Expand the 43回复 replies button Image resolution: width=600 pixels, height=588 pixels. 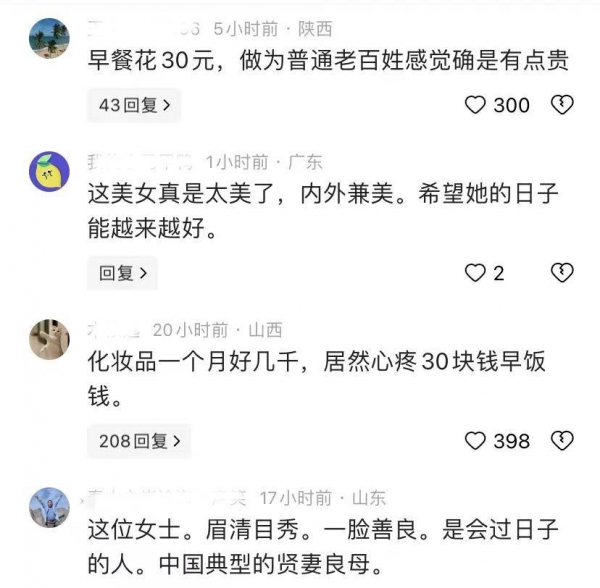[134, 104]
